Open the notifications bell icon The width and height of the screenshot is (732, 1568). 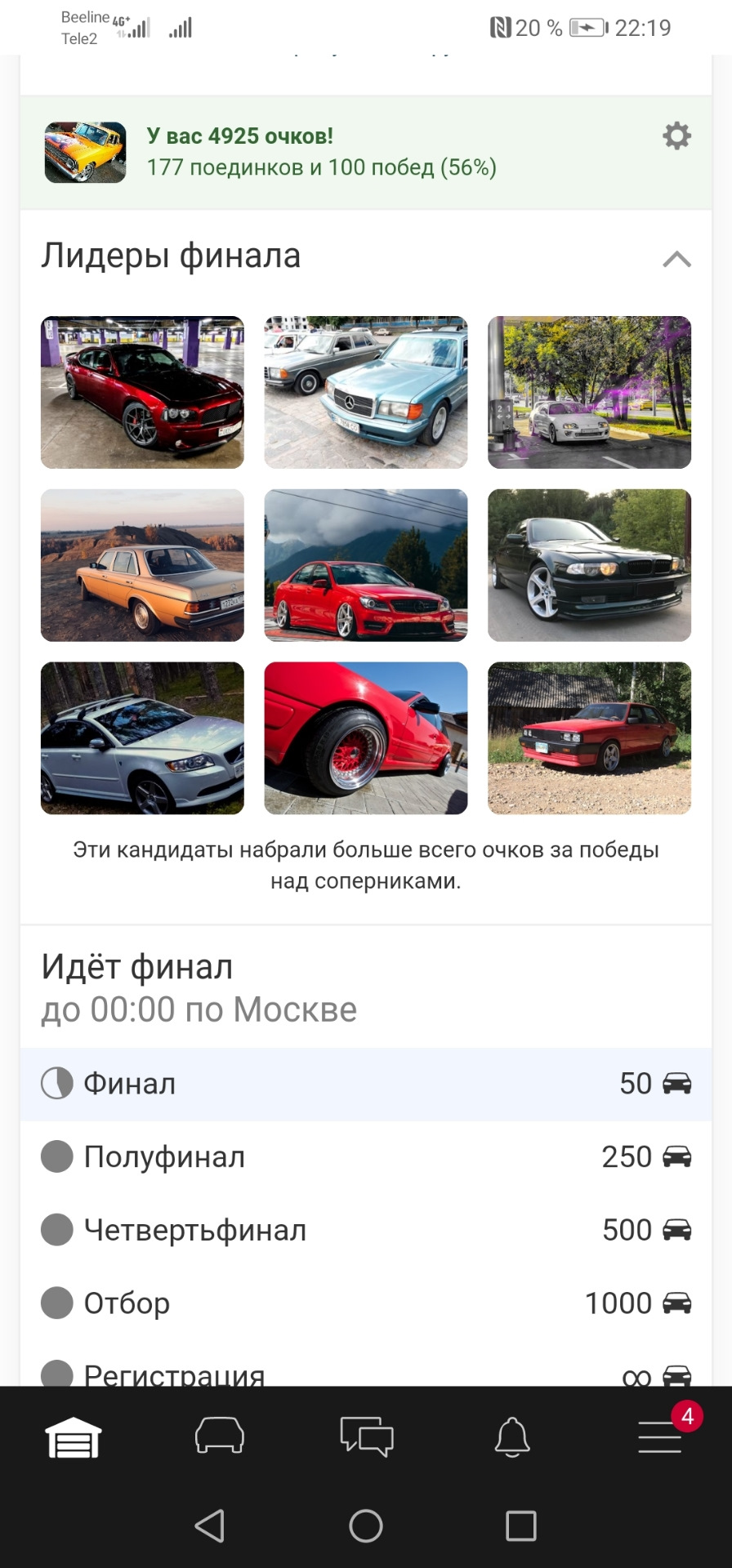click(x=512, y=1441)
